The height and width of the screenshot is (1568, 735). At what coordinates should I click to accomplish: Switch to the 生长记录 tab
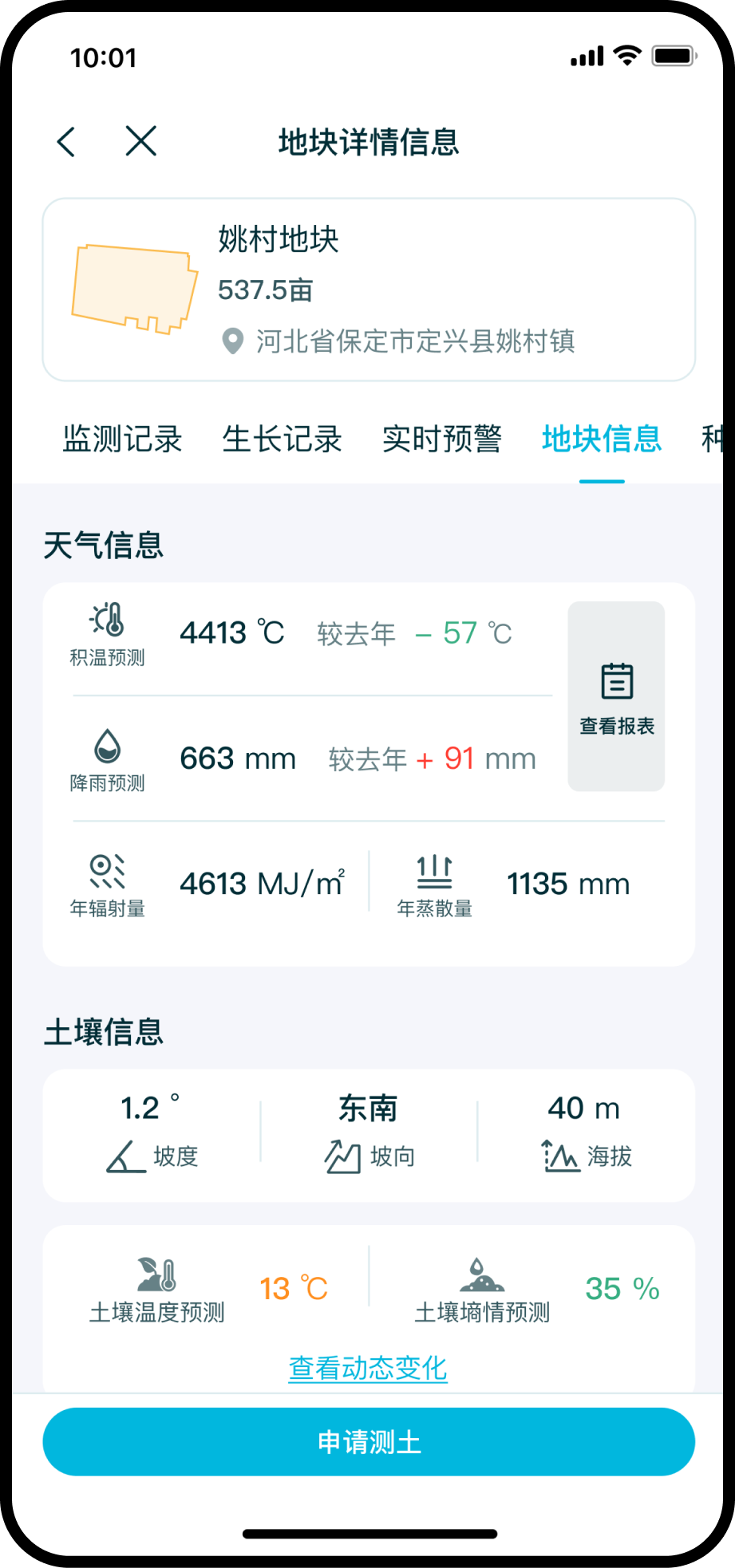[x=283, y=439]
